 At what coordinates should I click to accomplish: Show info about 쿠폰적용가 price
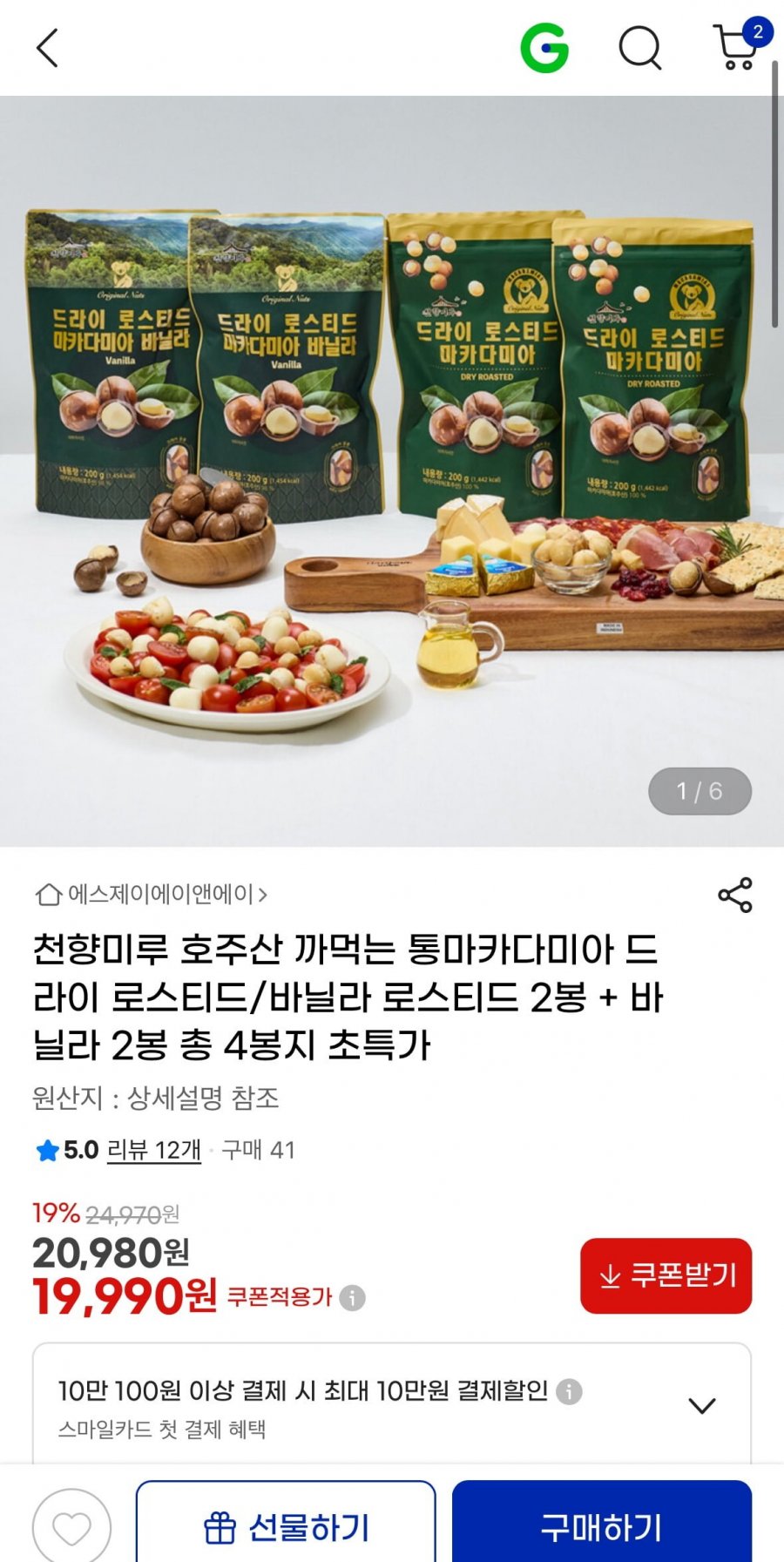point(352,1298)
